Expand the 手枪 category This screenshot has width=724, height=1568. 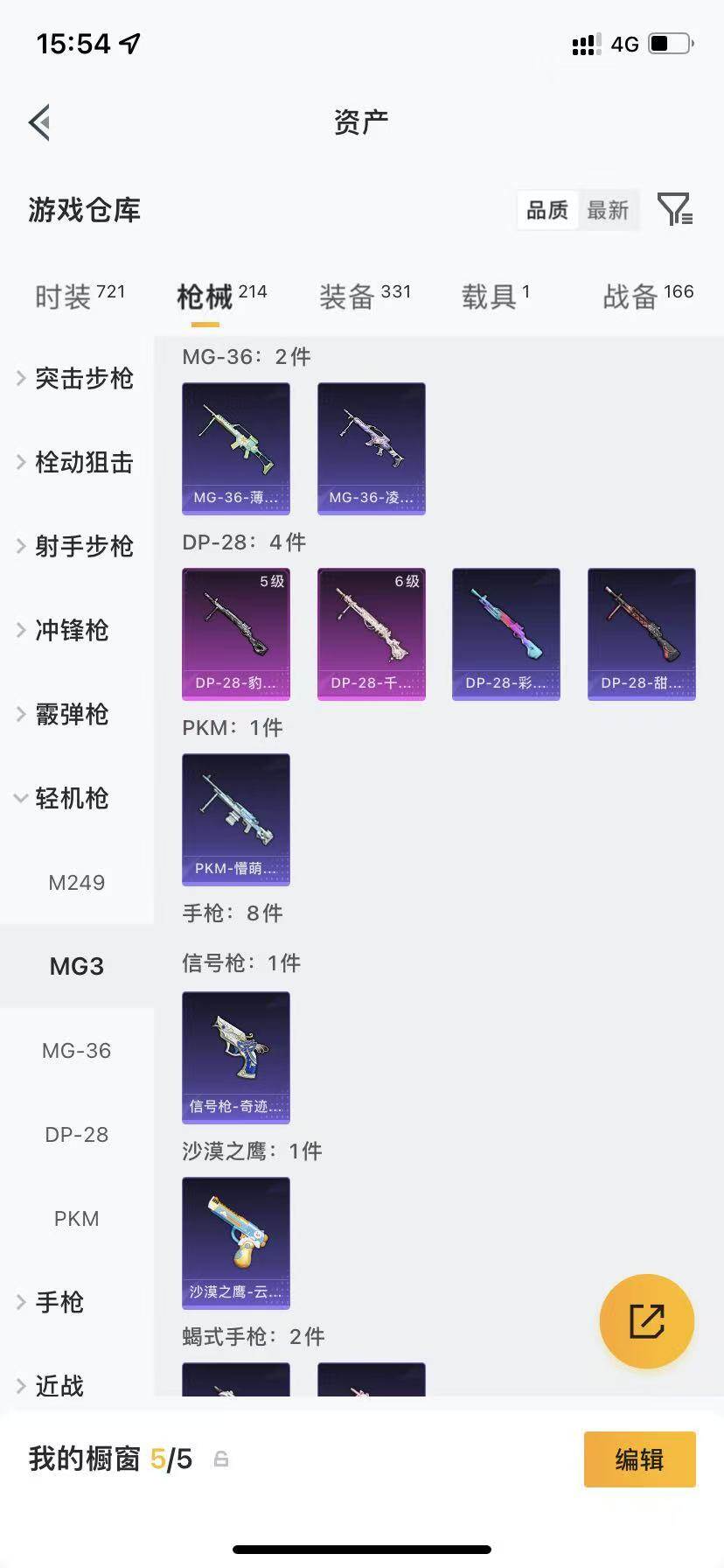pos(51,1302)
